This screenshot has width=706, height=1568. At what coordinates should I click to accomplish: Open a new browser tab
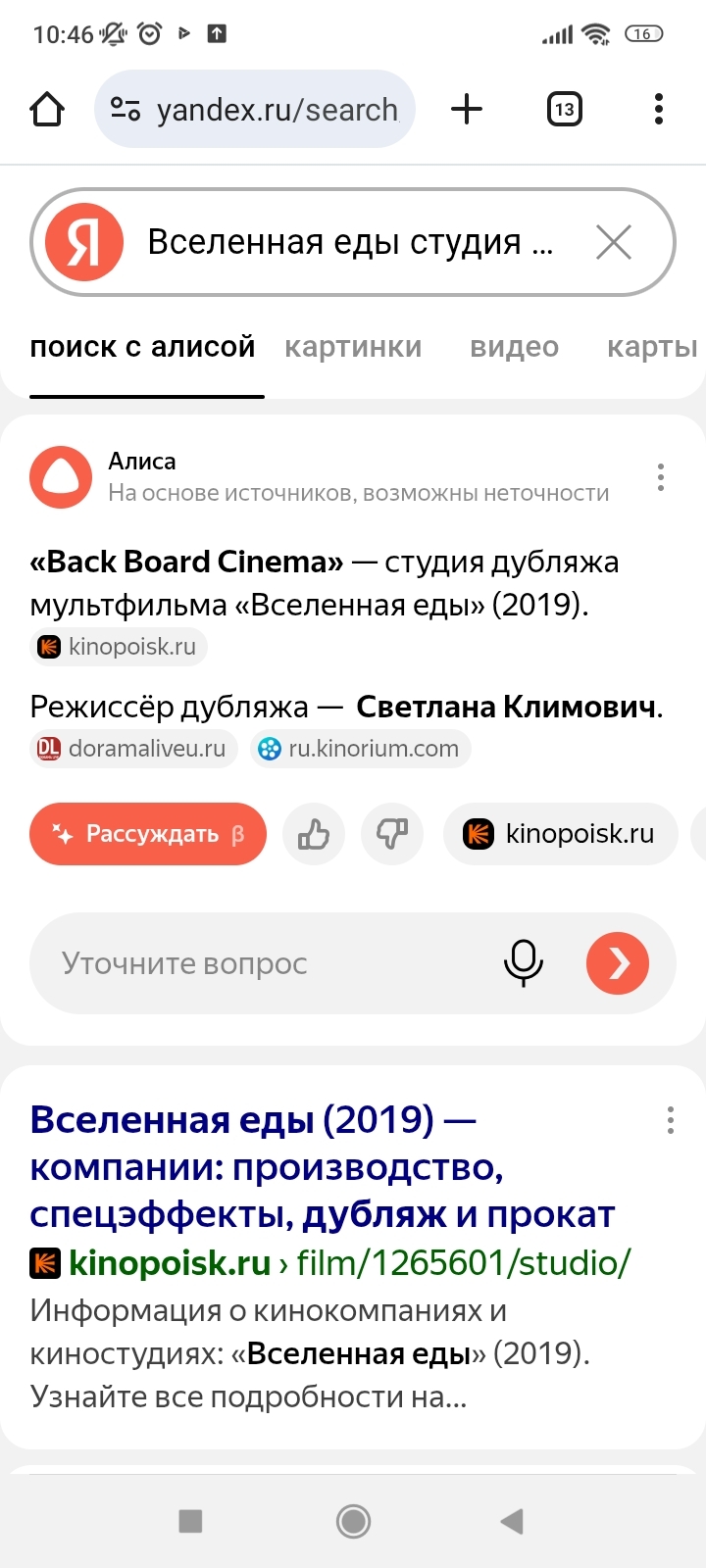(467, 109)
